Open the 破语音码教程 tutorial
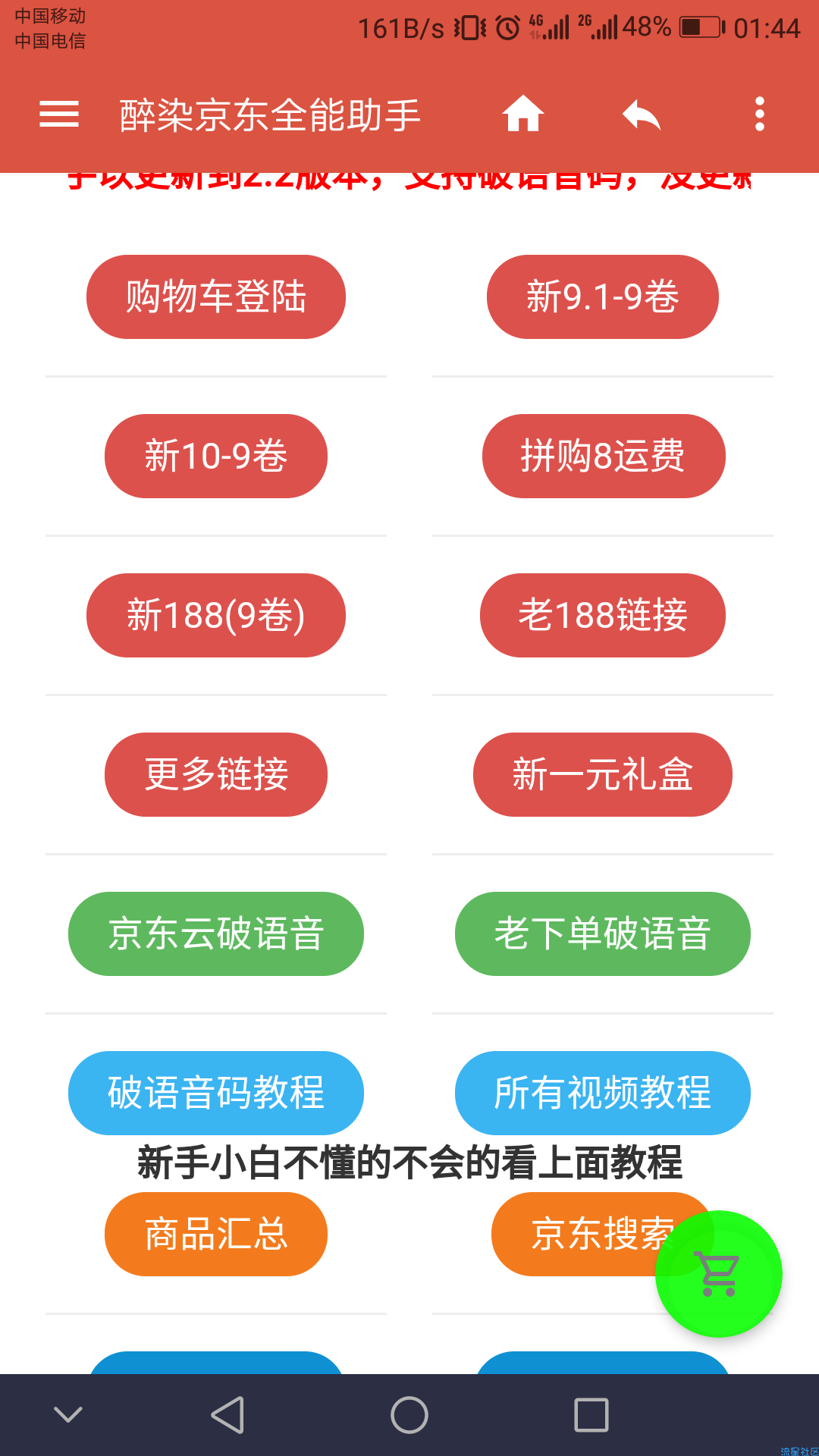819x1456 pixels. (216, 1093)
